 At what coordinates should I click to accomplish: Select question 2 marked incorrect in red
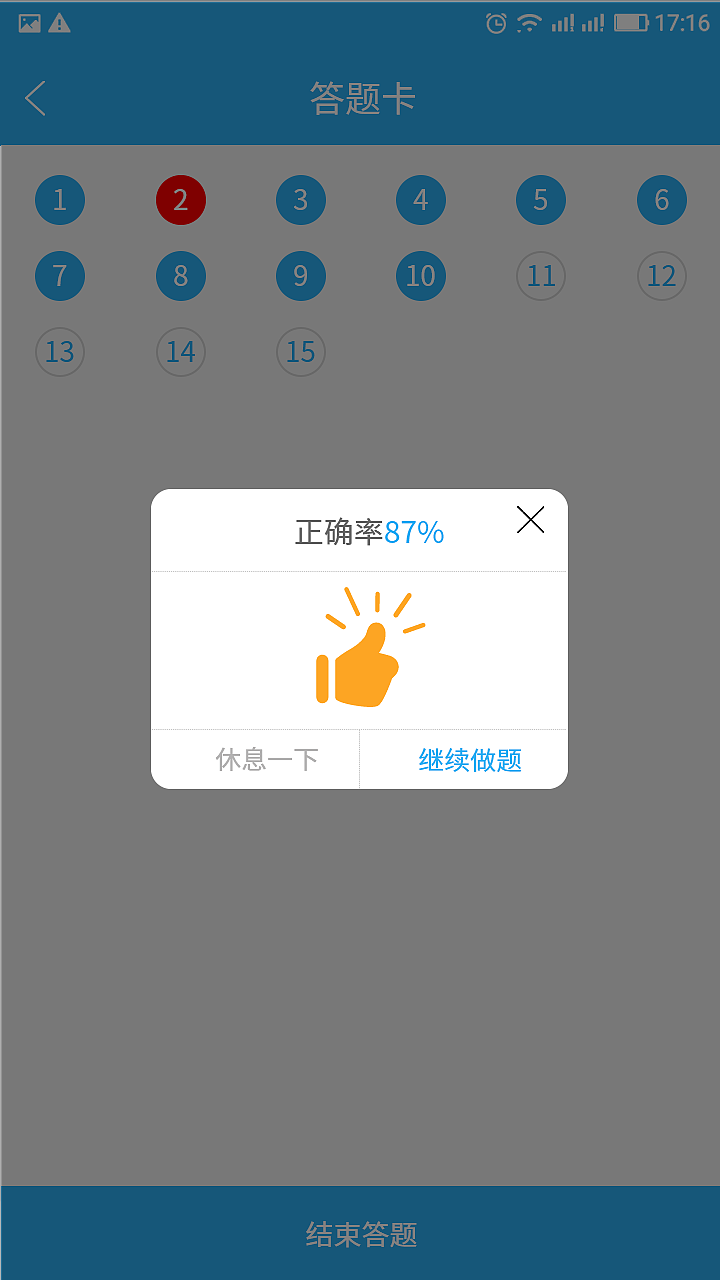[x=180, y=200]
